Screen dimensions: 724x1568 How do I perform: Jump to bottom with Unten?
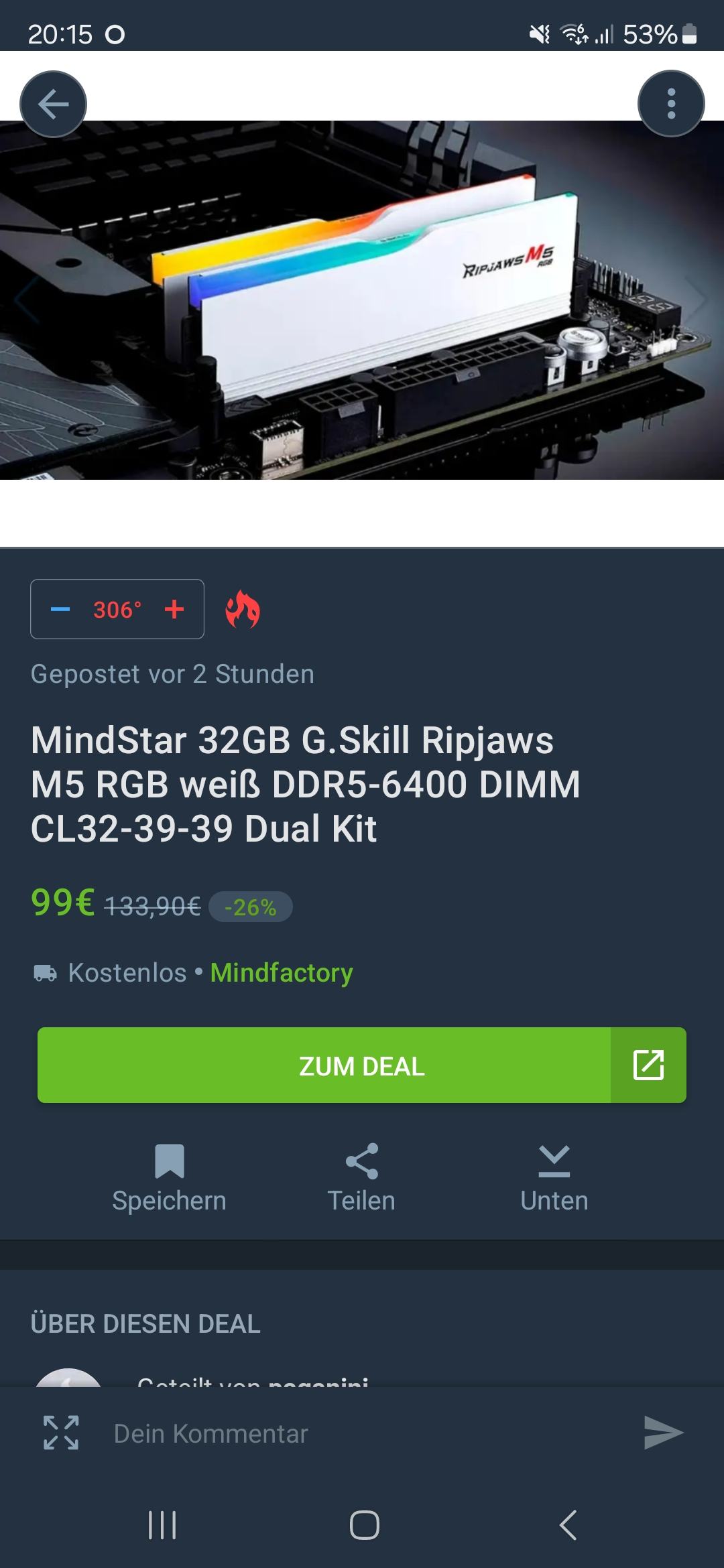(554, 1178)
